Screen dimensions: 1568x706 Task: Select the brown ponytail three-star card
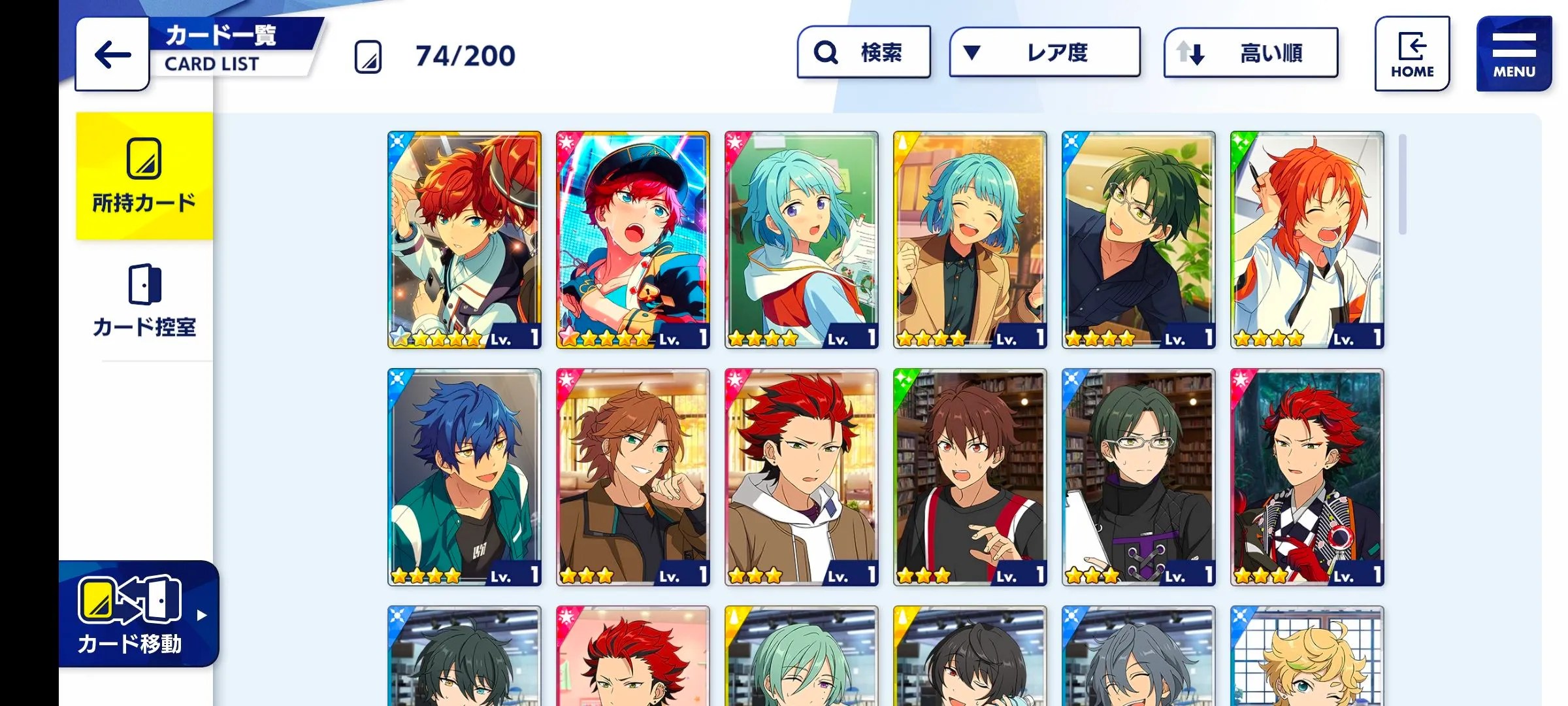632,477
